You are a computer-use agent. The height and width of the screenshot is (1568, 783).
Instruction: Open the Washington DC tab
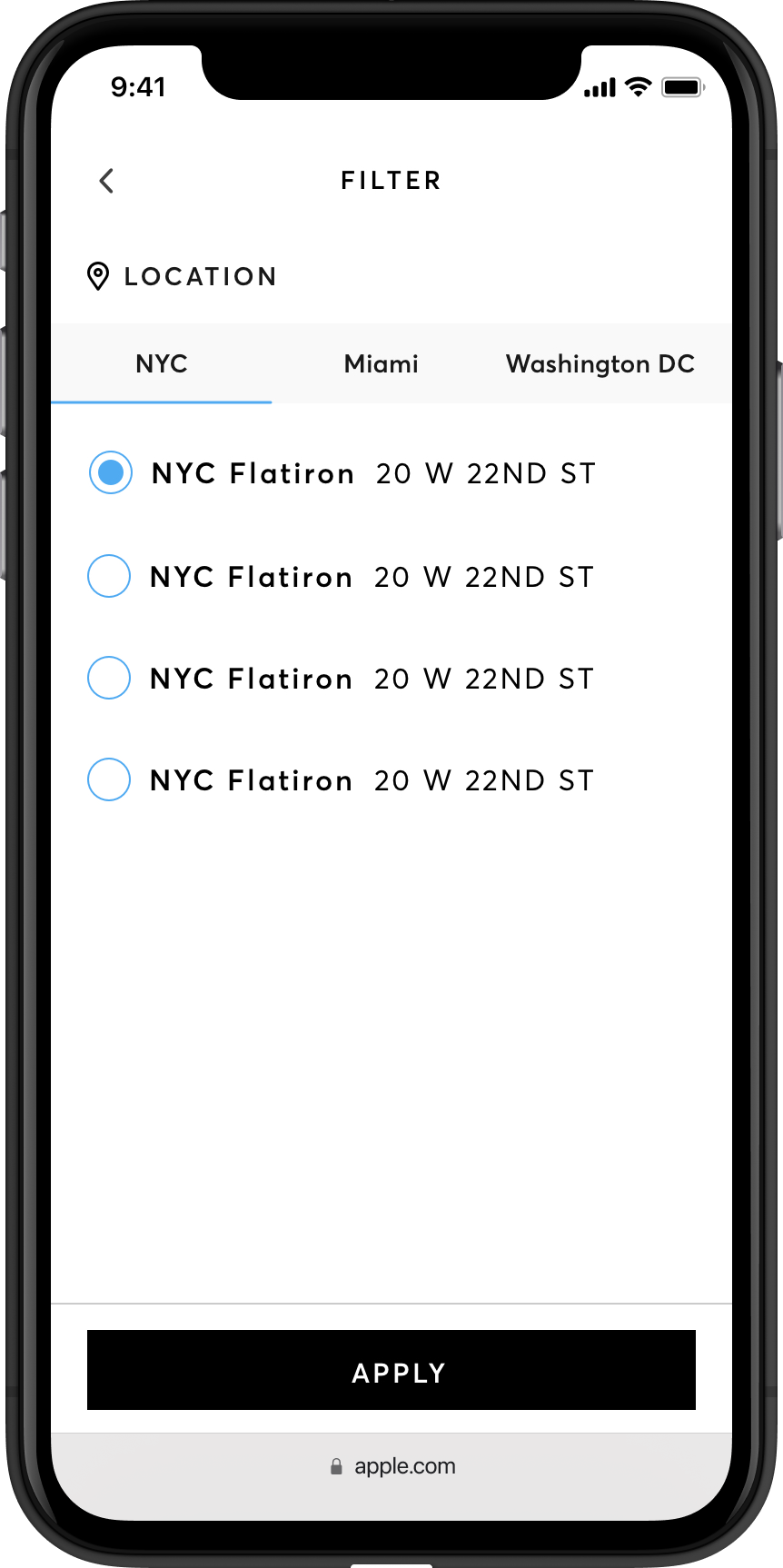pos(600,363)
